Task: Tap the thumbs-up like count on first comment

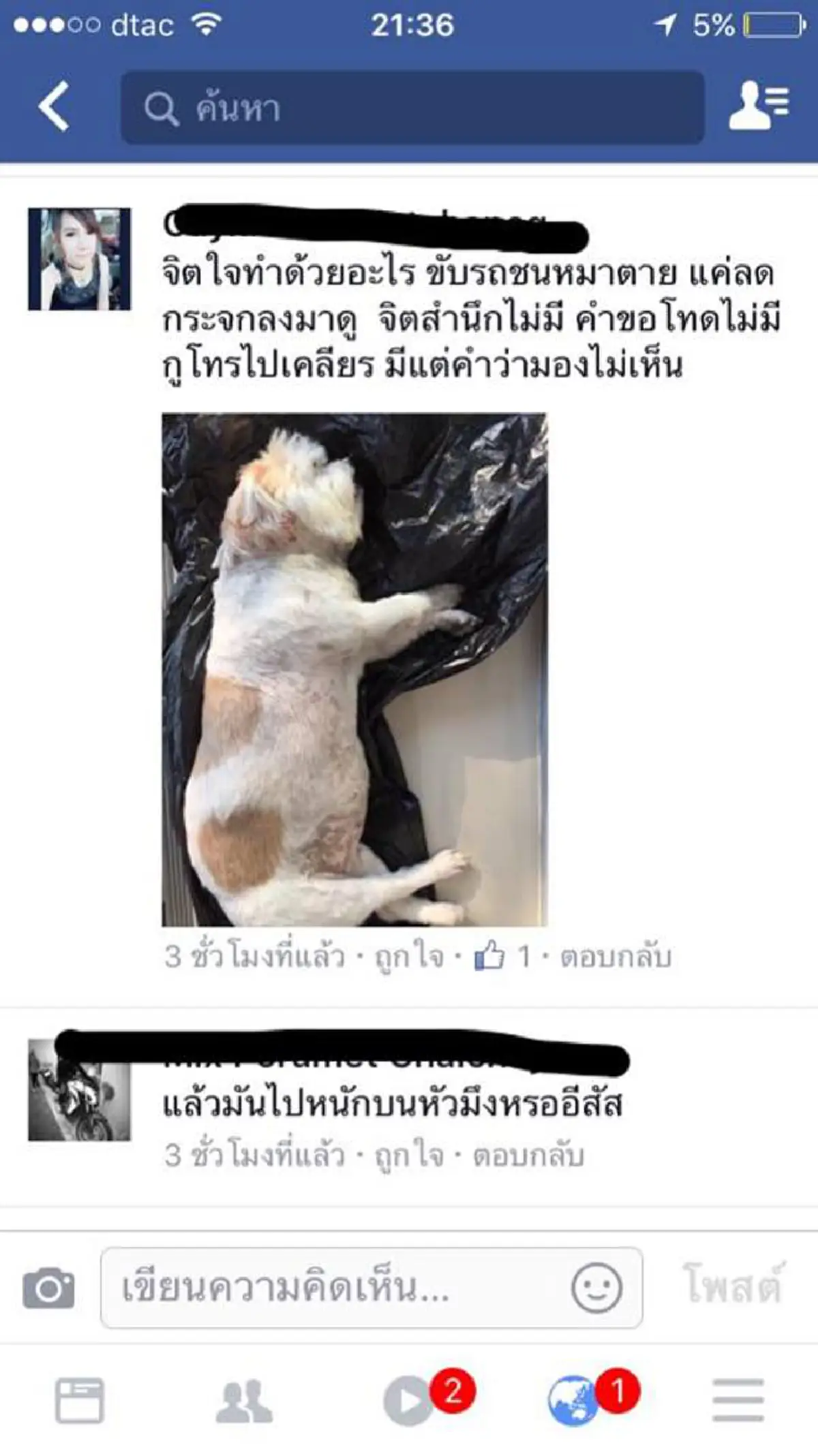Action: 498,955
